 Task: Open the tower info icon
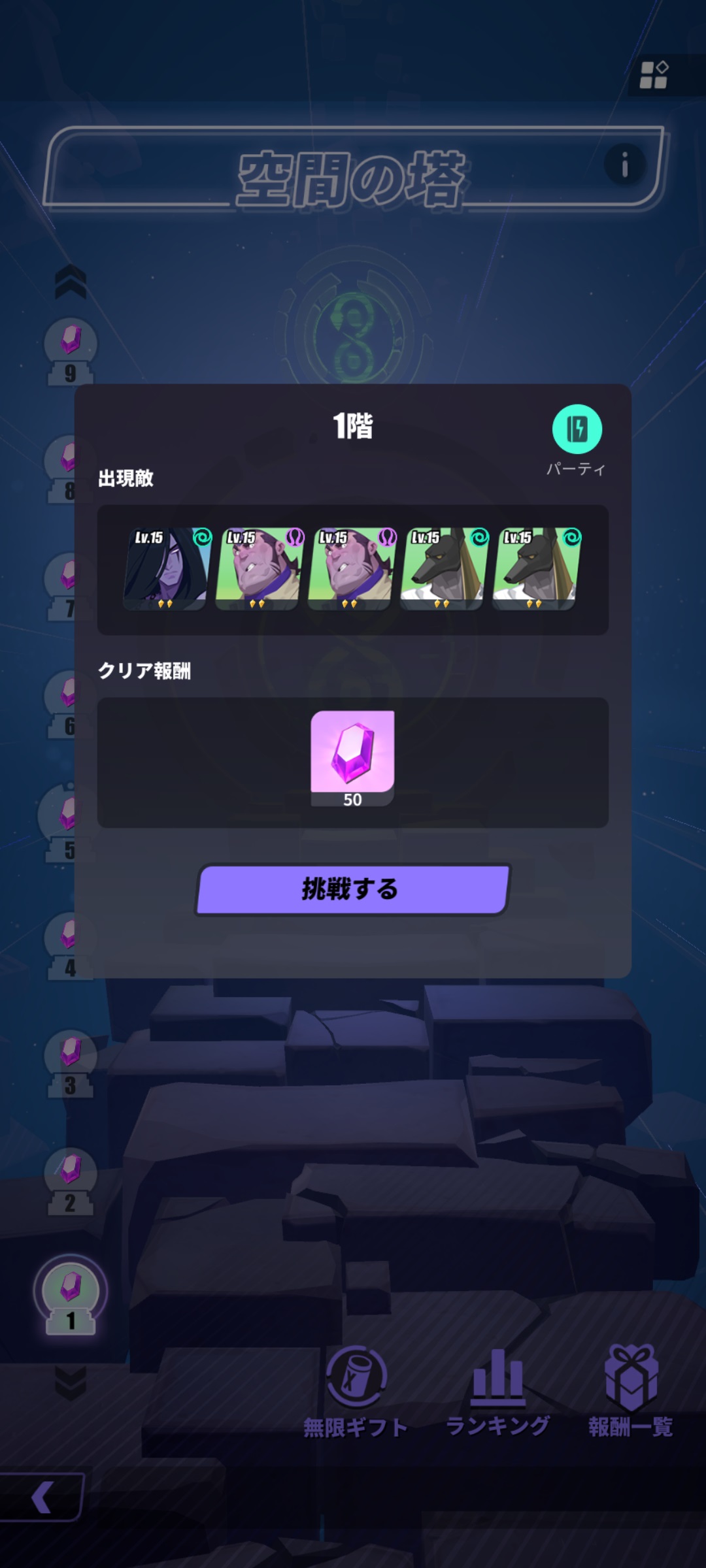click(624, 165)
